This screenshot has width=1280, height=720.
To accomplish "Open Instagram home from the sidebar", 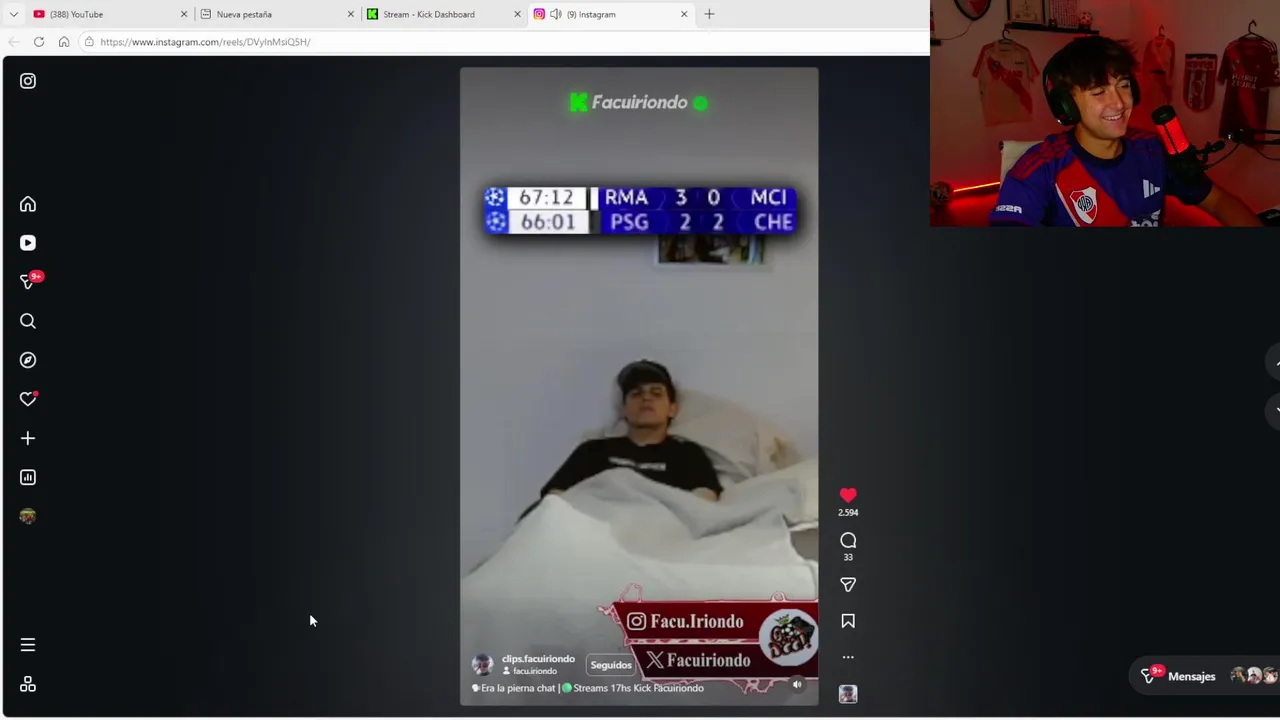I will [28, 204].
